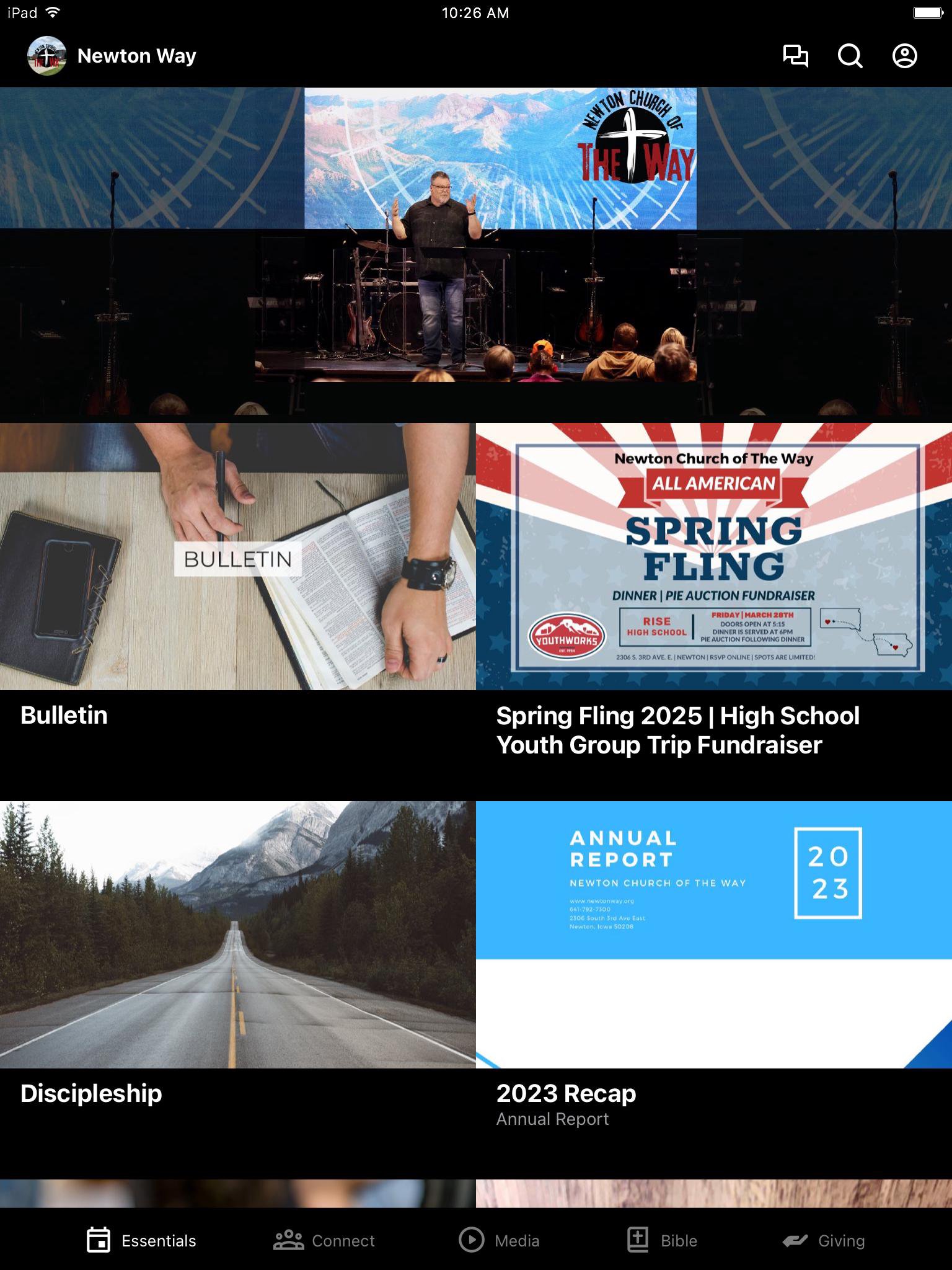Switch to the Media tab
The image size is (952, 1270).
[x=499, y=1241]
